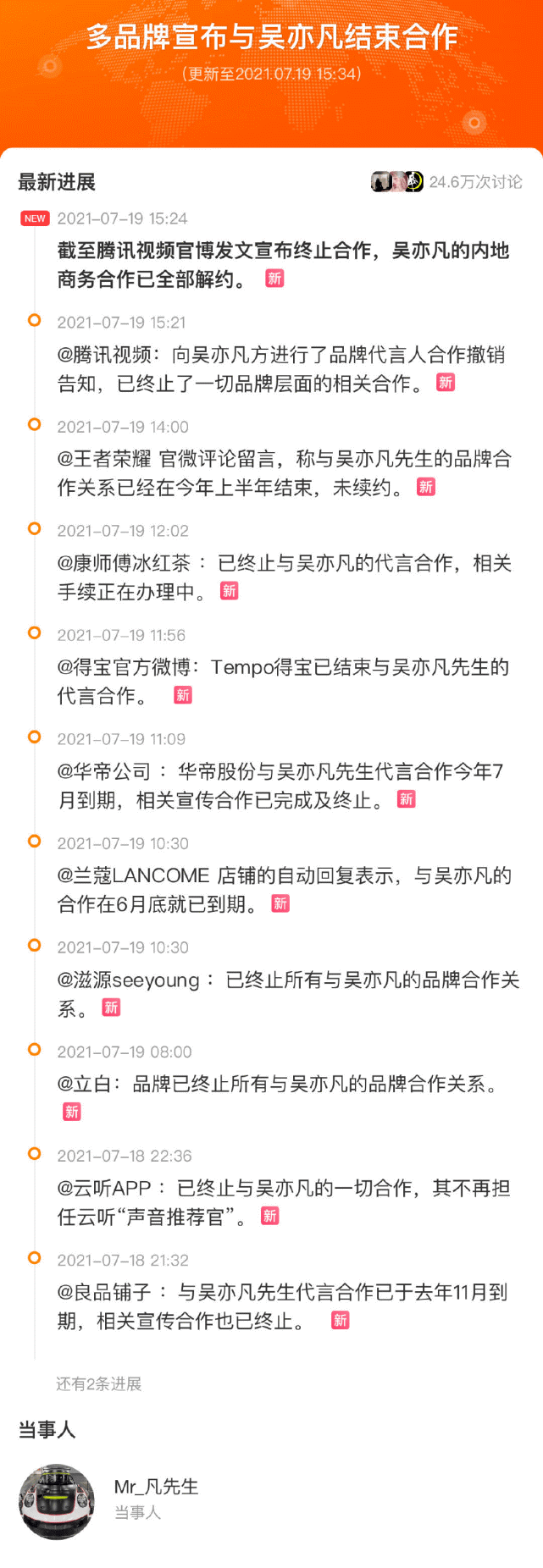
Task: Open the Mr_凡先生 profile
Action: [x=155, y=1487]
